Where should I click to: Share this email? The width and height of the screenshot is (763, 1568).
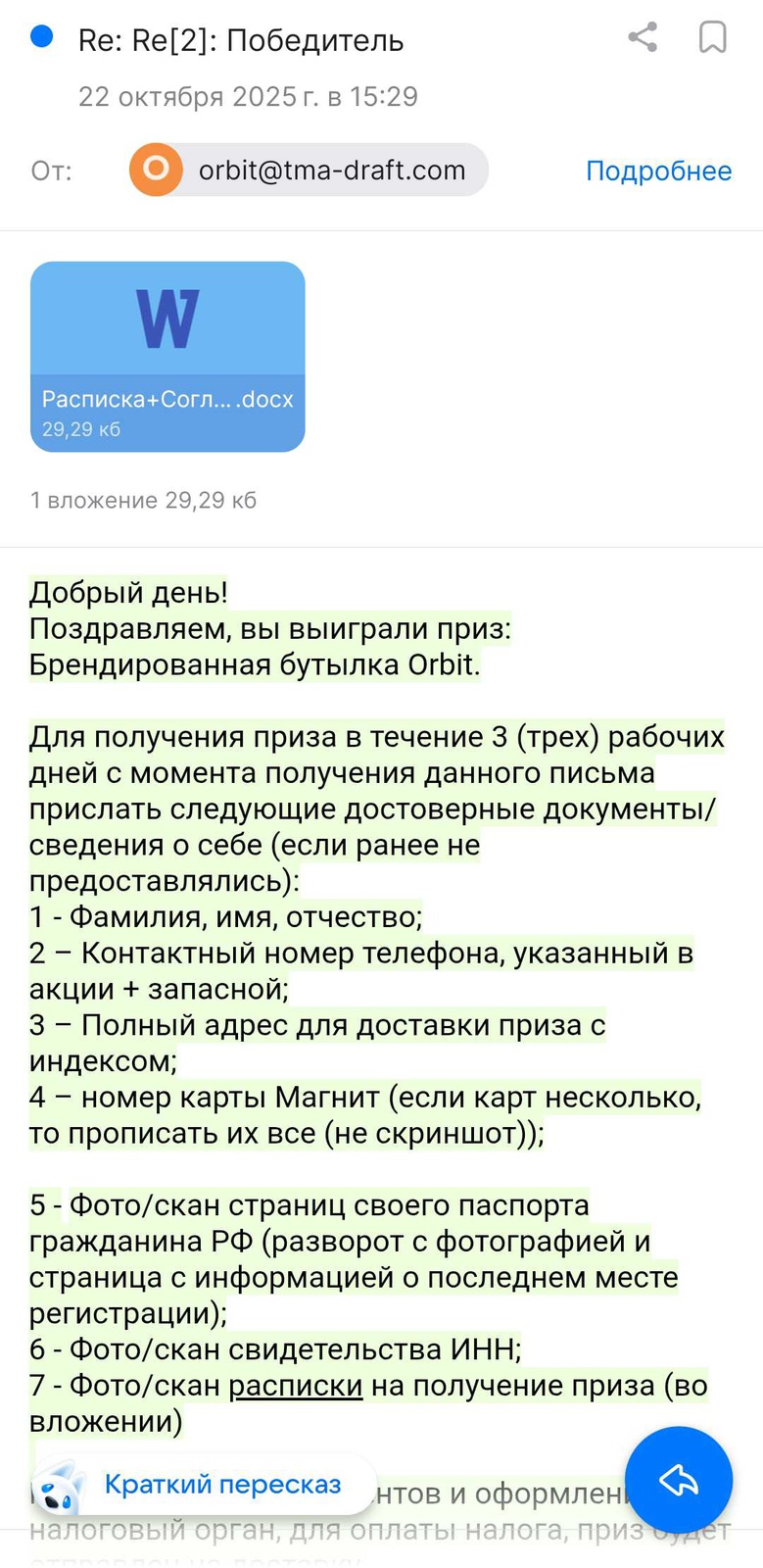(x=643, y=38)
